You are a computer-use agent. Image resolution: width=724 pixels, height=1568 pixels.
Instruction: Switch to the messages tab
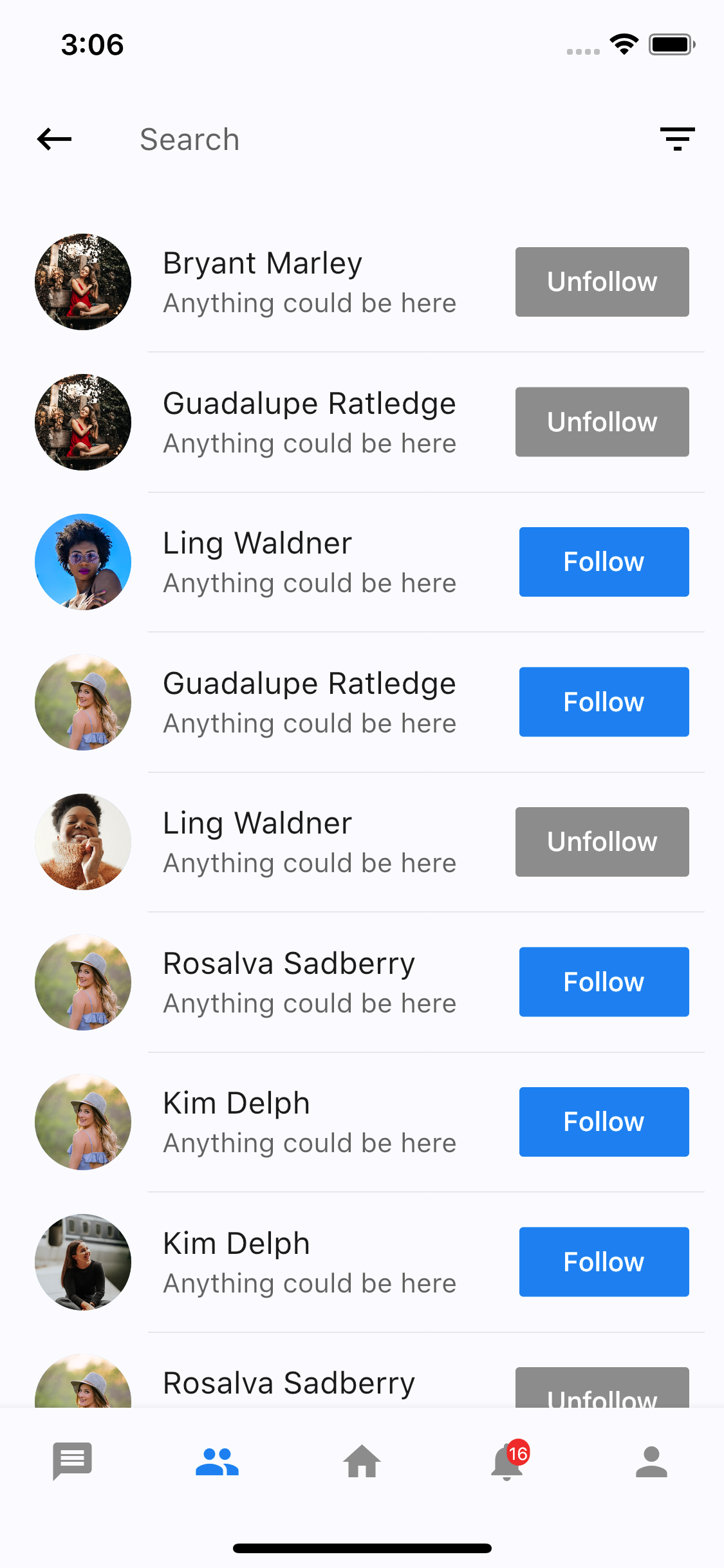72,1461
